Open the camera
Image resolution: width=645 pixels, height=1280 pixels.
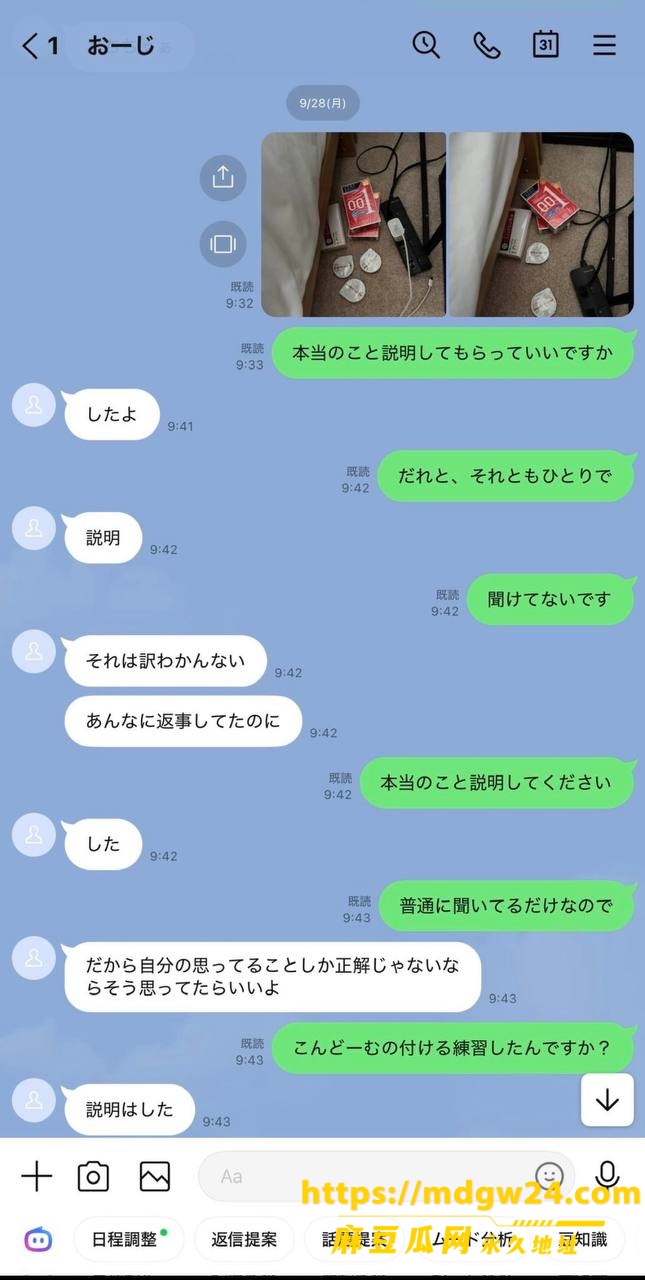tap(93, 1176)
